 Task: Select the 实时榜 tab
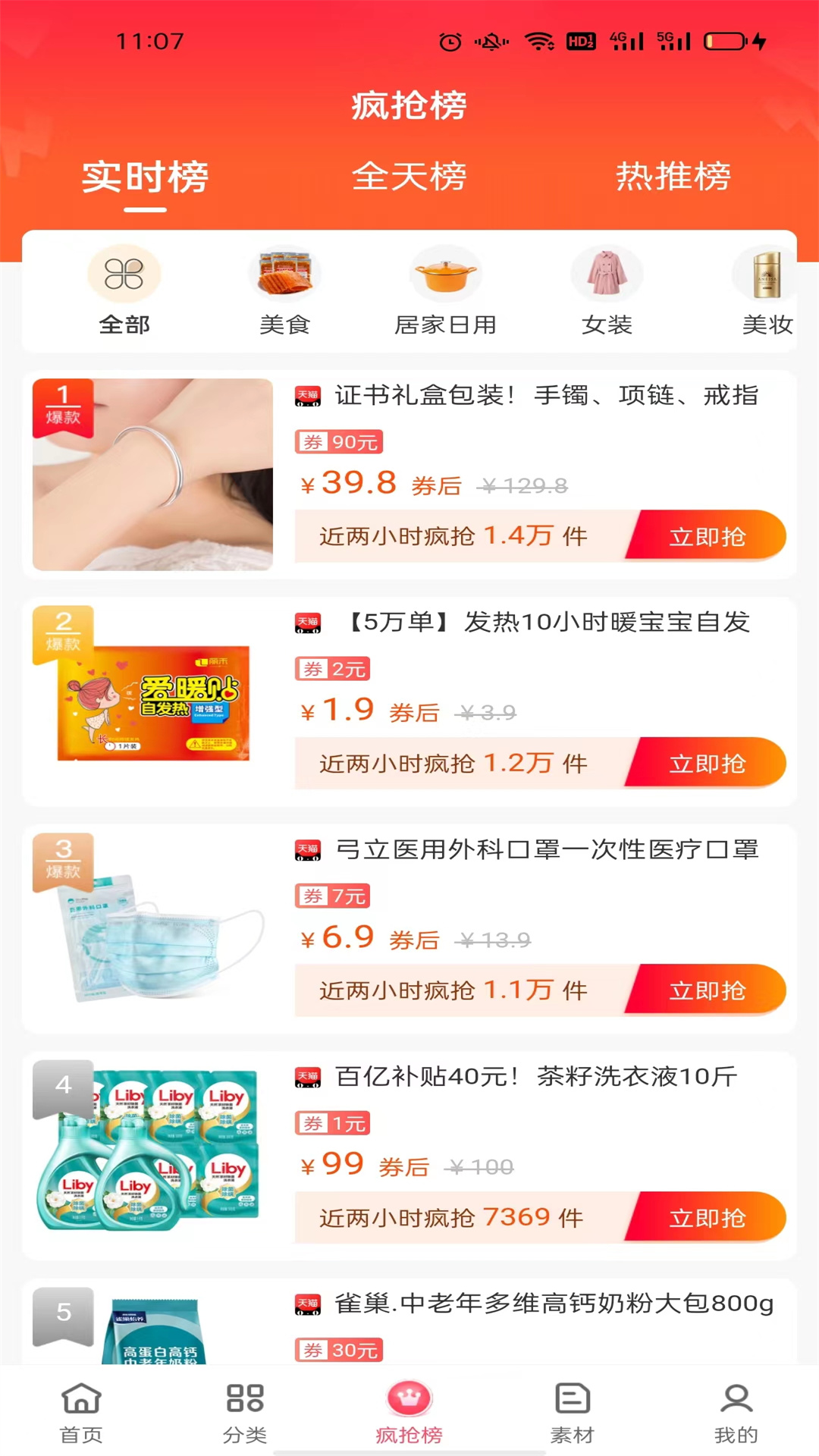tap(145, 178)
